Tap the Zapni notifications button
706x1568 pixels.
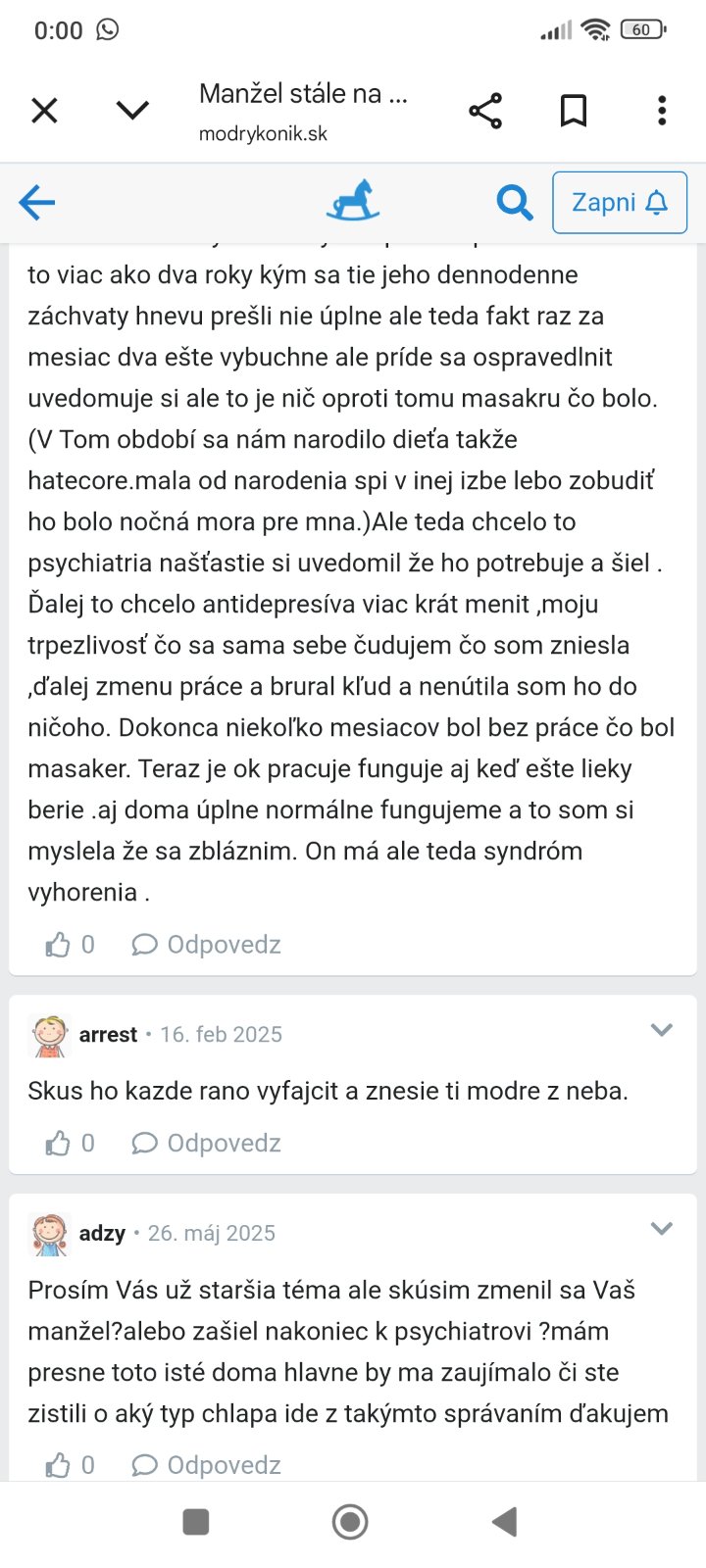tap(619, 203)
